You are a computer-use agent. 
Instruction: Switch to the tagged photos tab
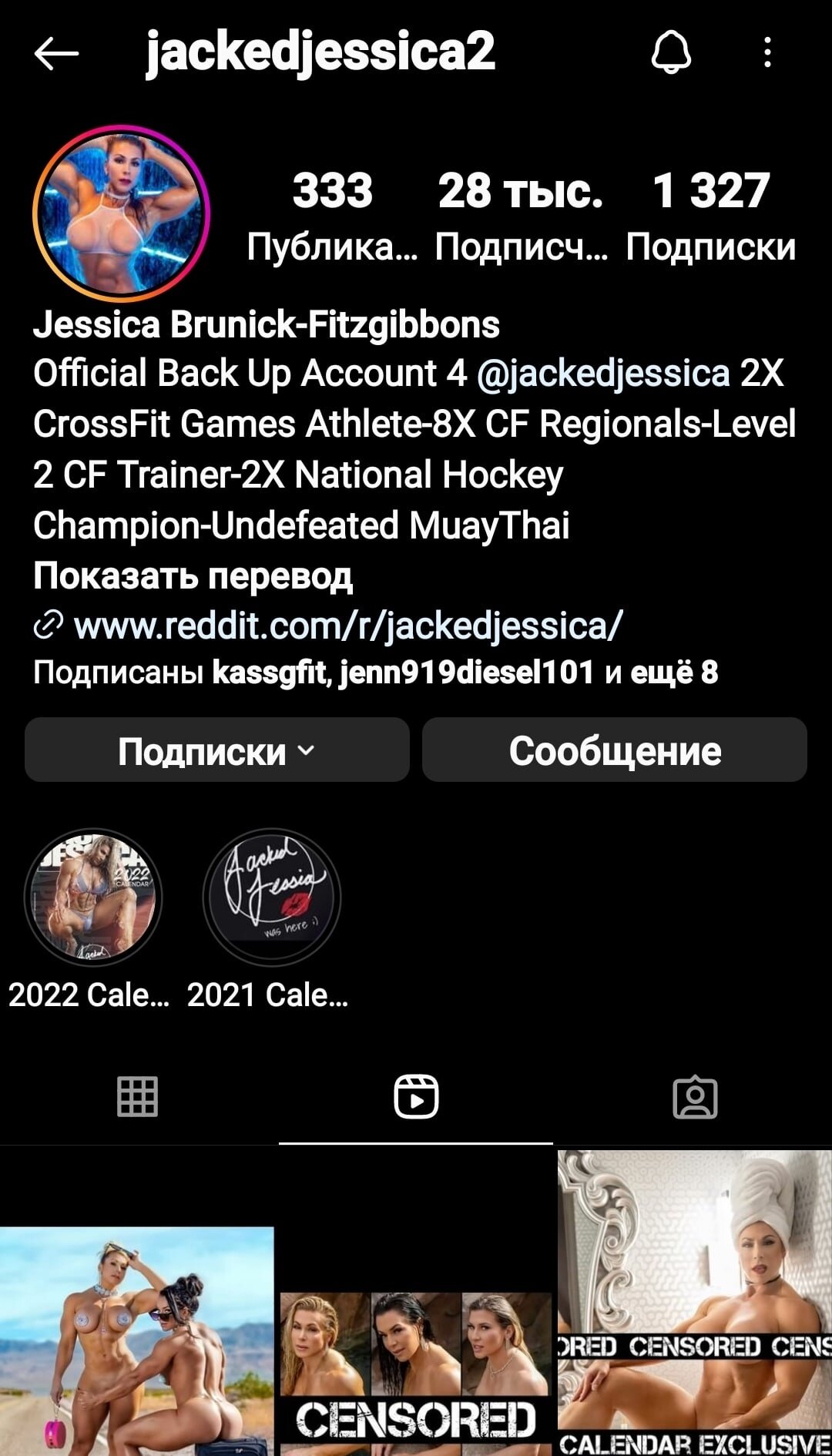[x=695, y=1096]
